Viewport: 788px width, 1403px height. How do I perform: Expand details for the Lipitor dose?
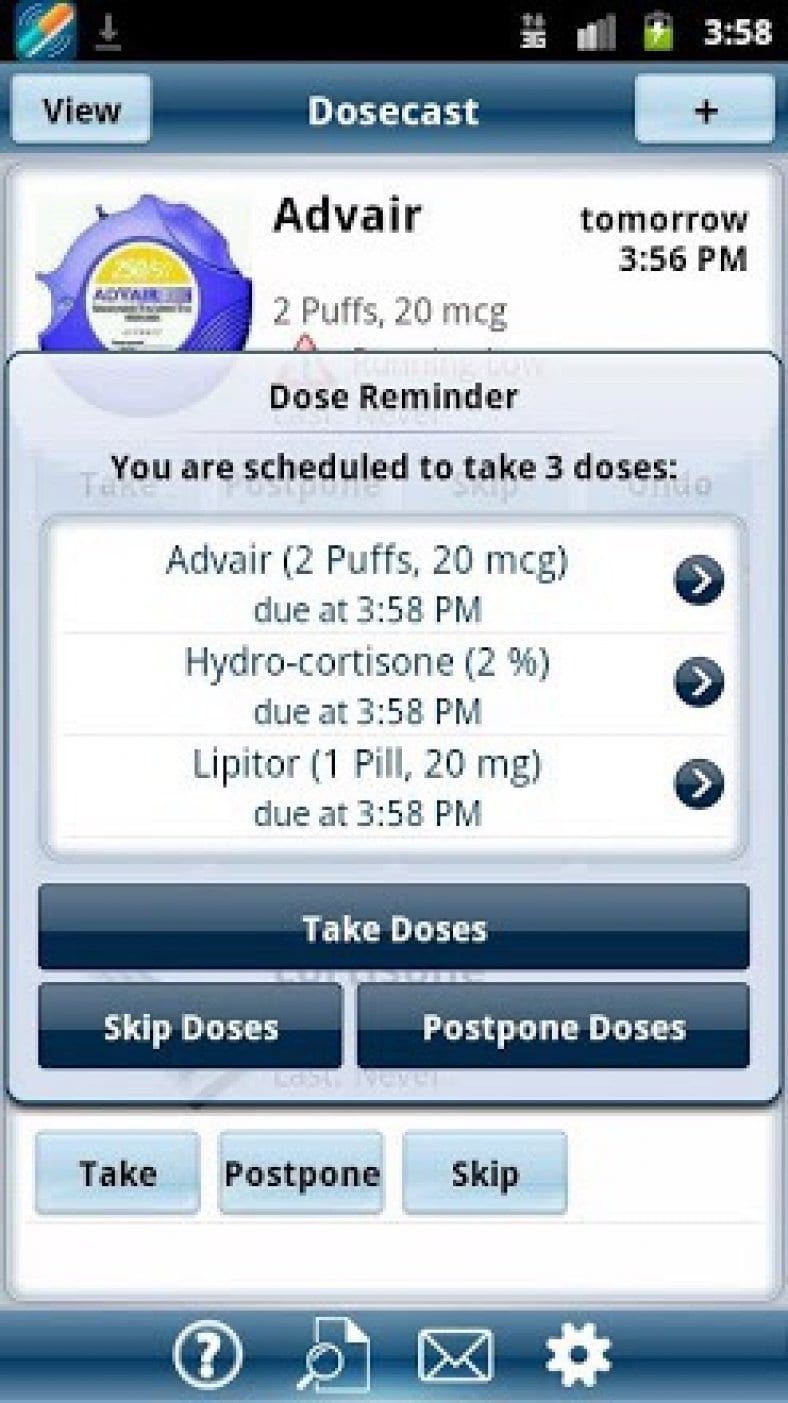click(698, 784)
